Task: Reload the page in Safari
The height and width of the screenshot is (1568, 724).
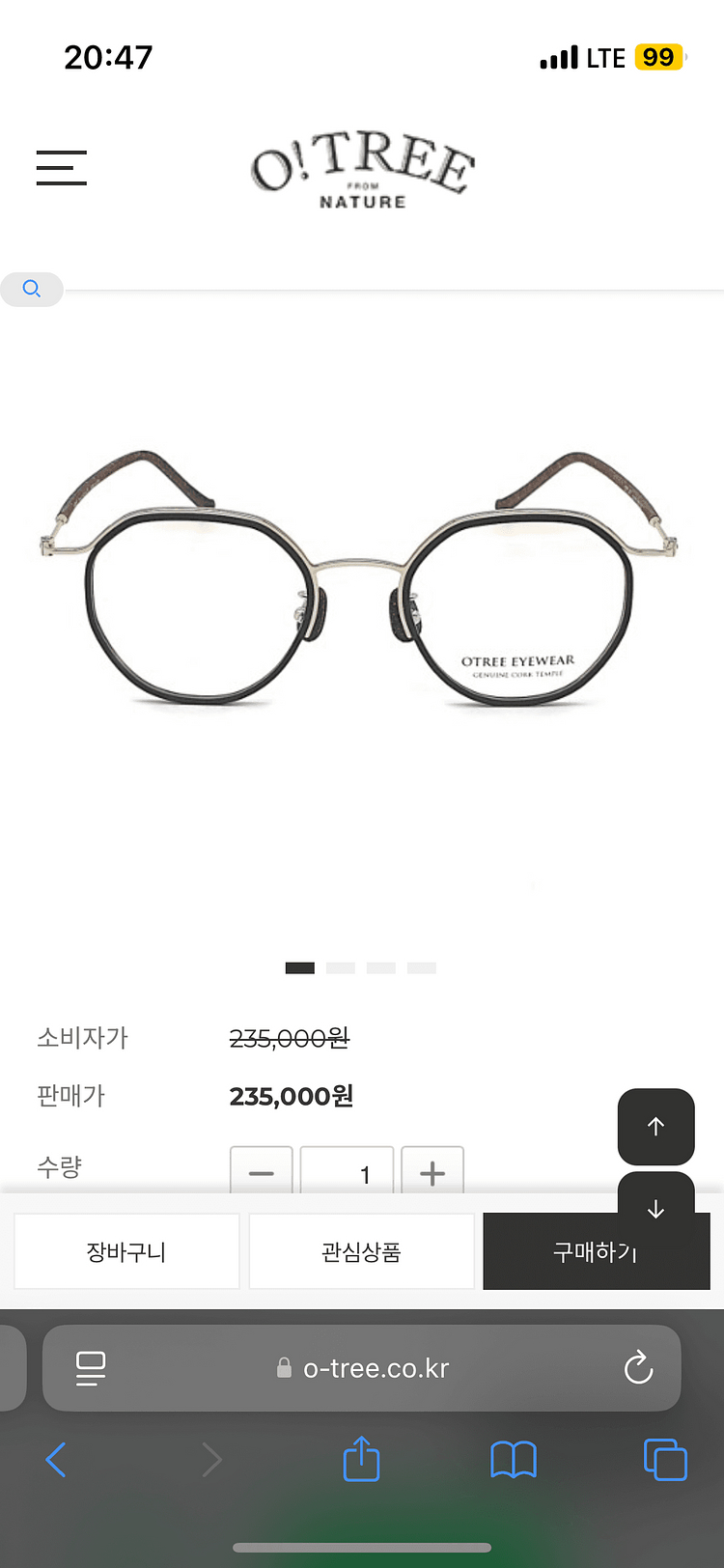Action: [x=639, y=1368]
